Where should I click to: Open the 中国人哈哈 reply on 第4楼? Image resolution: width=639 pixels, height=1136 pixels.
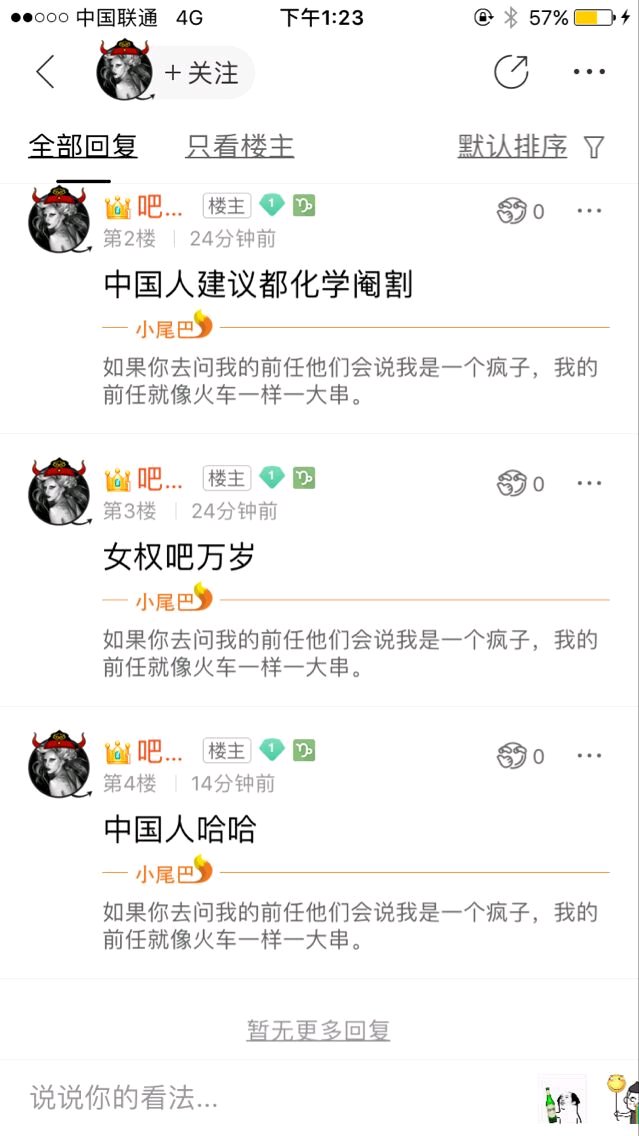[x=180, y=829]
